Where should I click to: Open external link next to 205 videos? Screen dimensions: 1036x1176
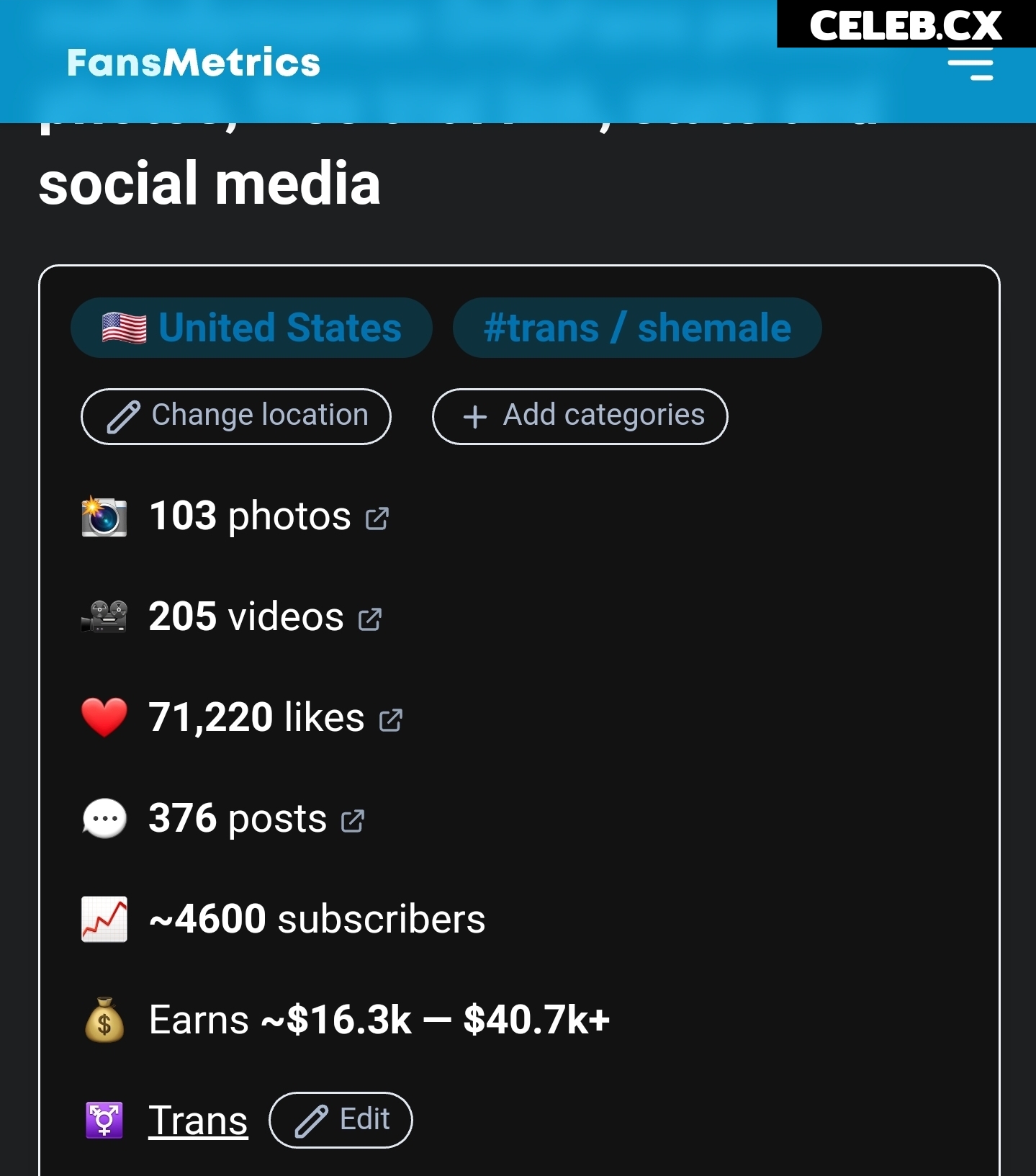370,619
